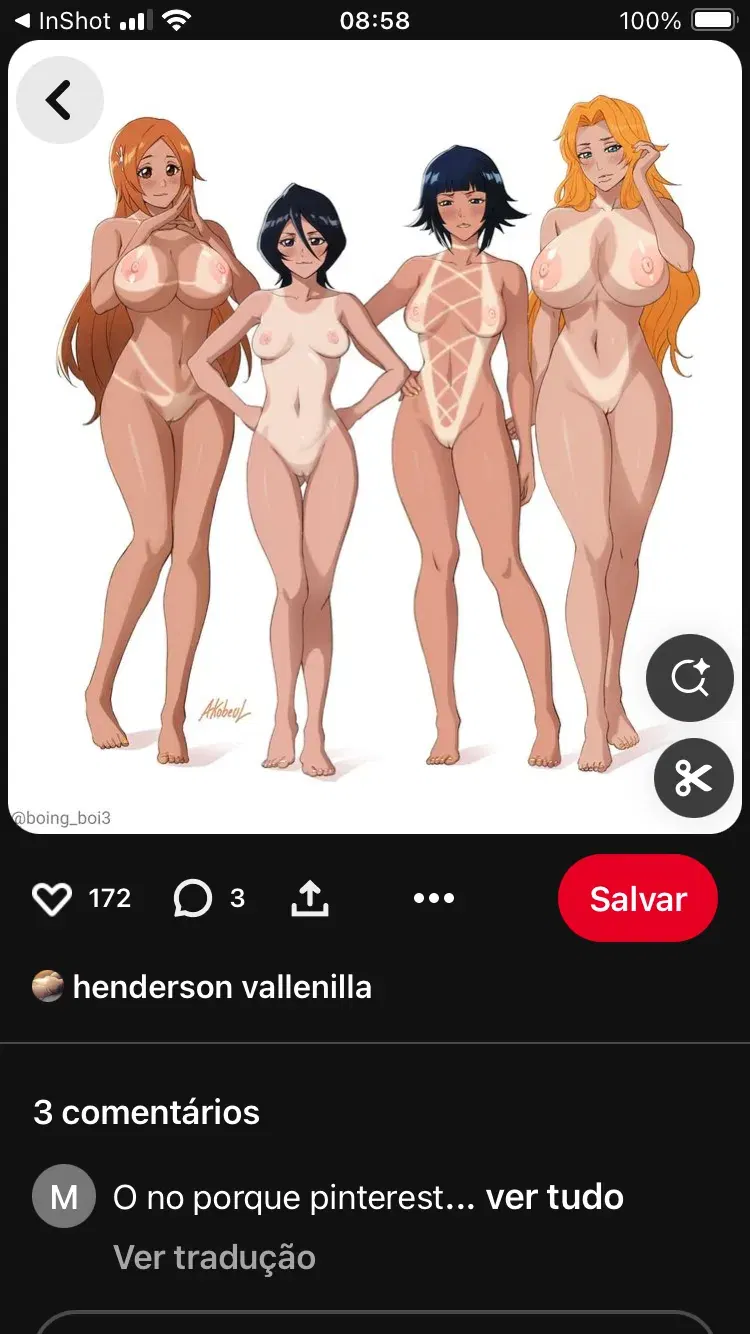Go back with the arrow button
The height and width of the screenshot is (1334, 750).
coord(60,100)
